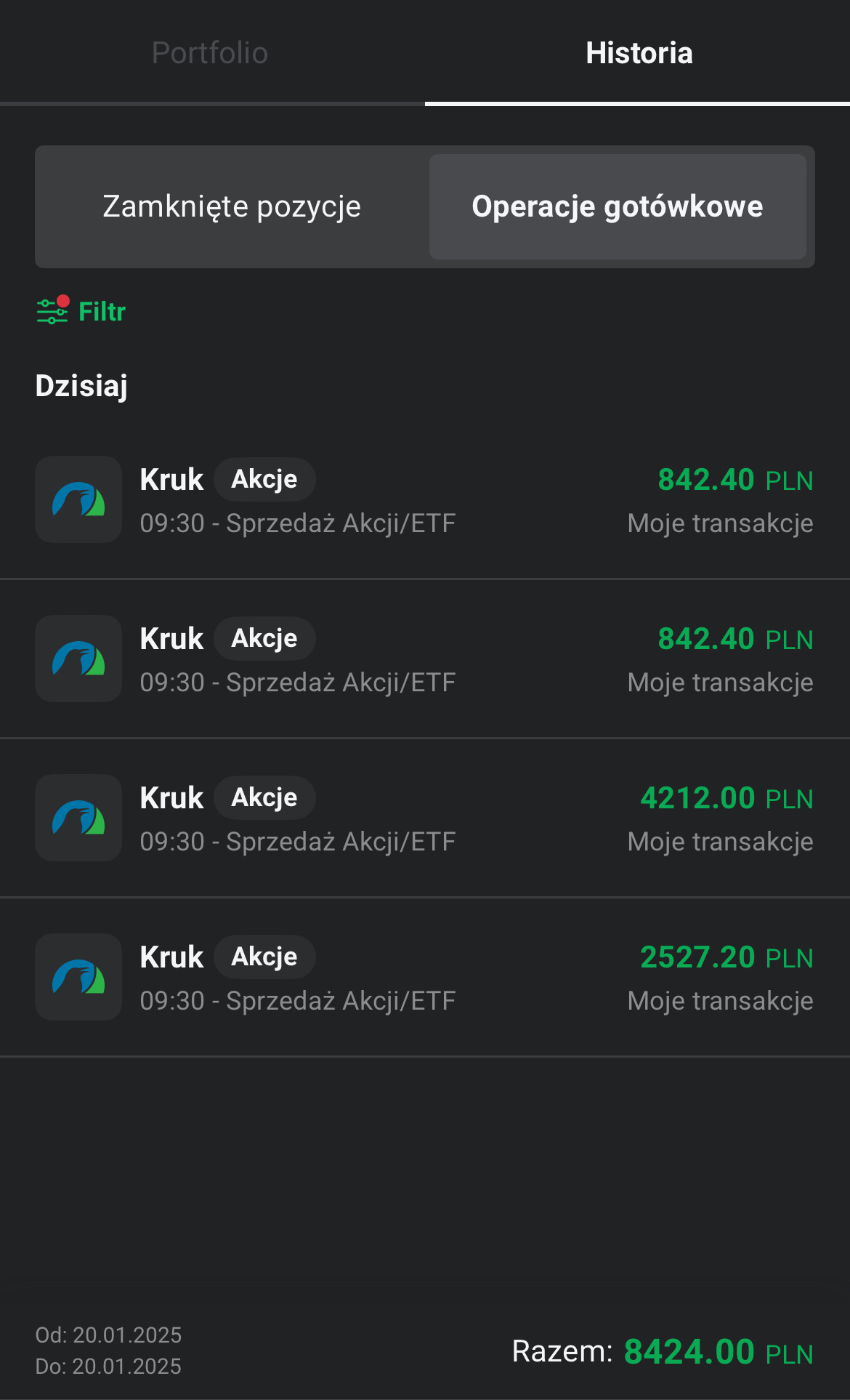Select the Operacje gotówkowe segment
The width and height of the screenshot is (850, 1400).
pyautogui.click(x=618, y=206)
